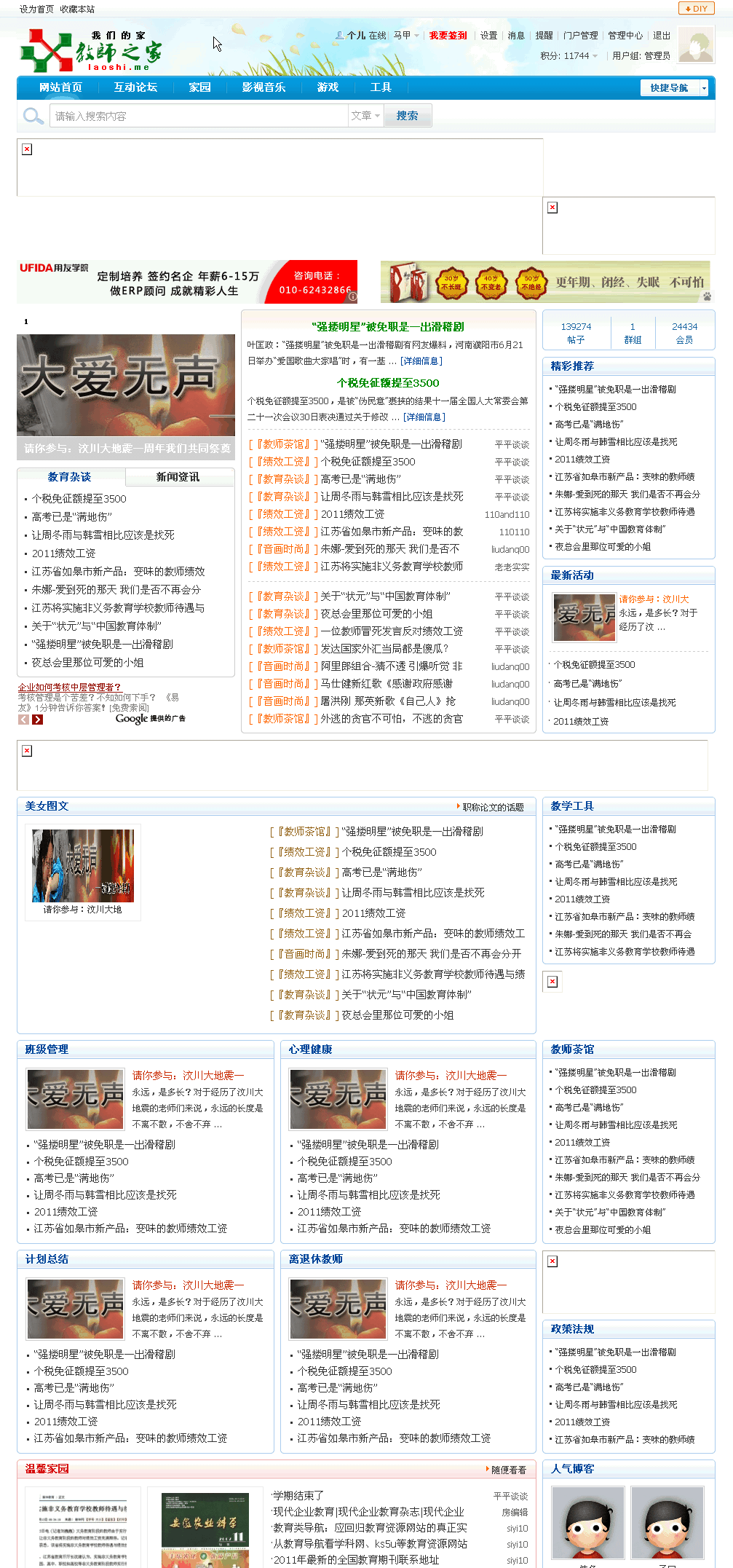Switch to 影视音乐 nav item
This screenshot has width=733, height=1568.
pyautogui.click(x=264, y=87)
